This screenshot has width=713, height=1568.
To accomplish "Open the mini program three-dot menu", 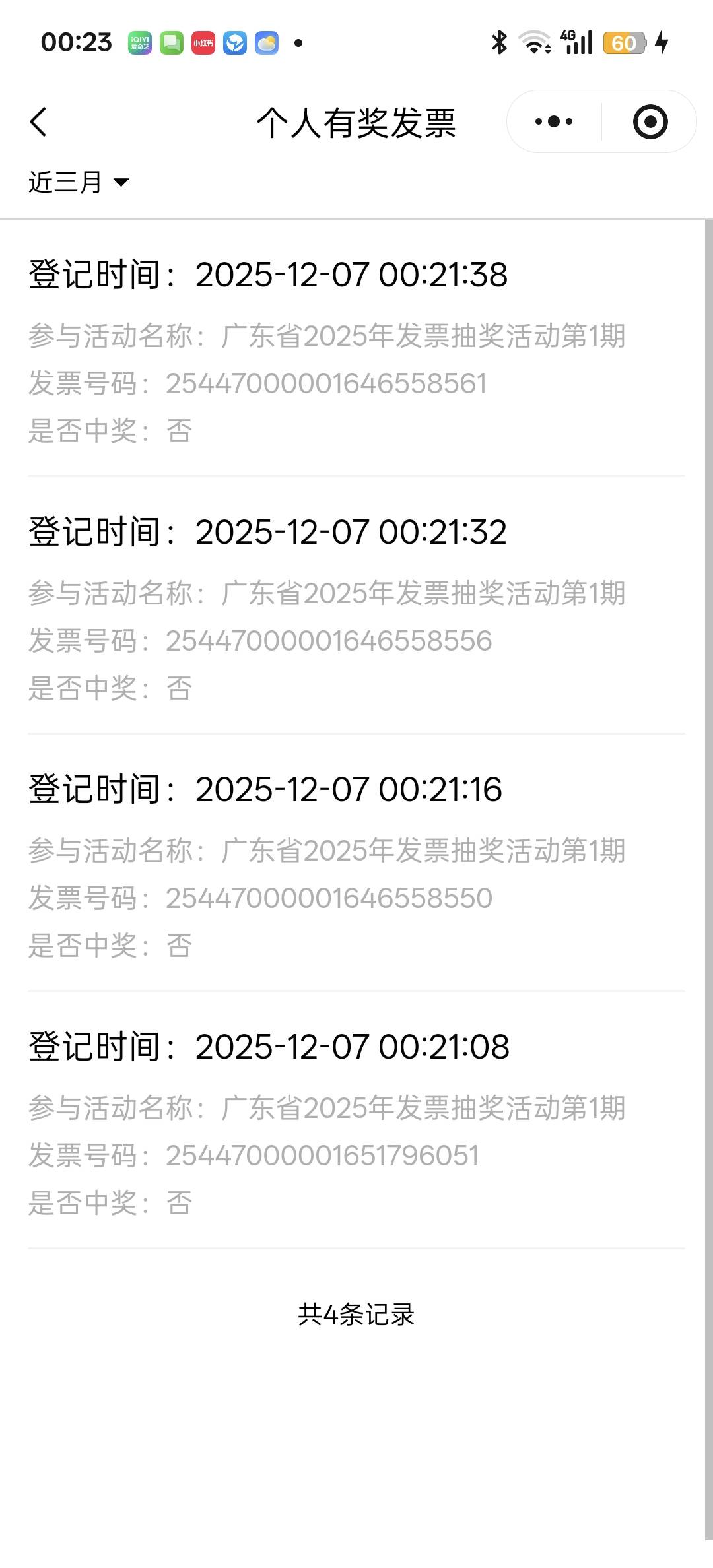I will click(554, 122).
